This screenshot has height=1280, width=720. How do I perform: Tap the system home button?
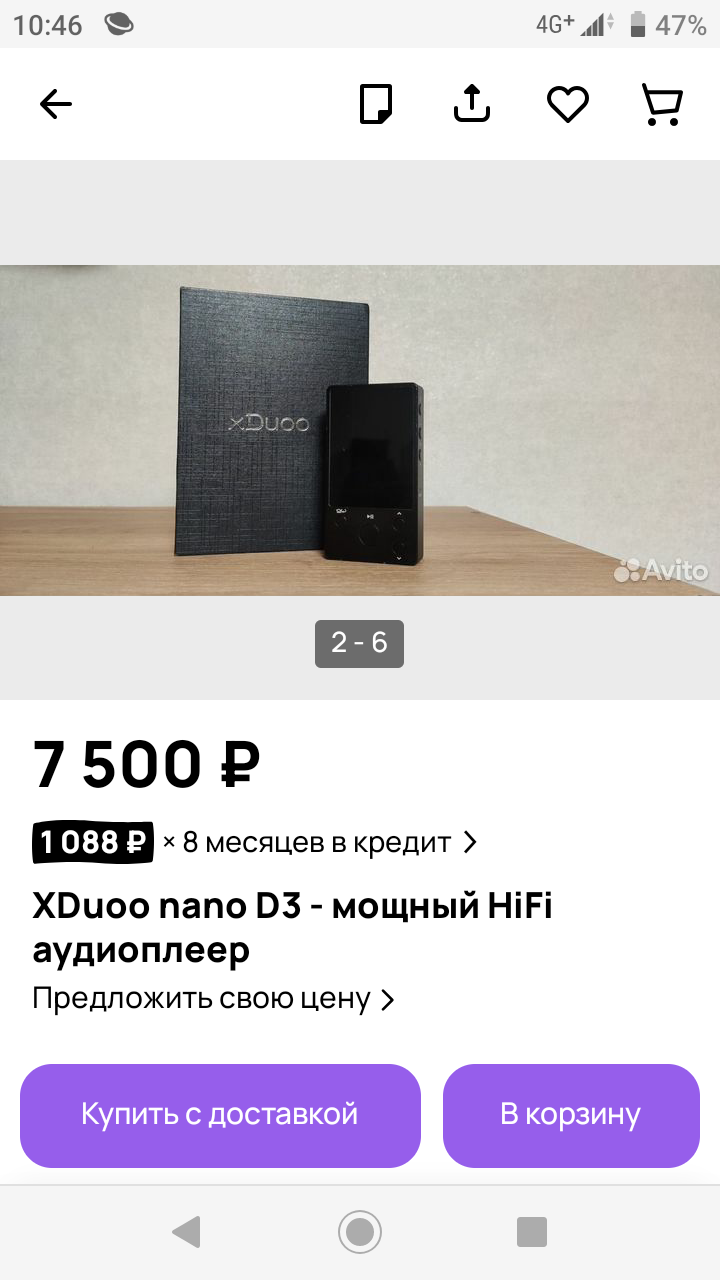(360, 1231)
